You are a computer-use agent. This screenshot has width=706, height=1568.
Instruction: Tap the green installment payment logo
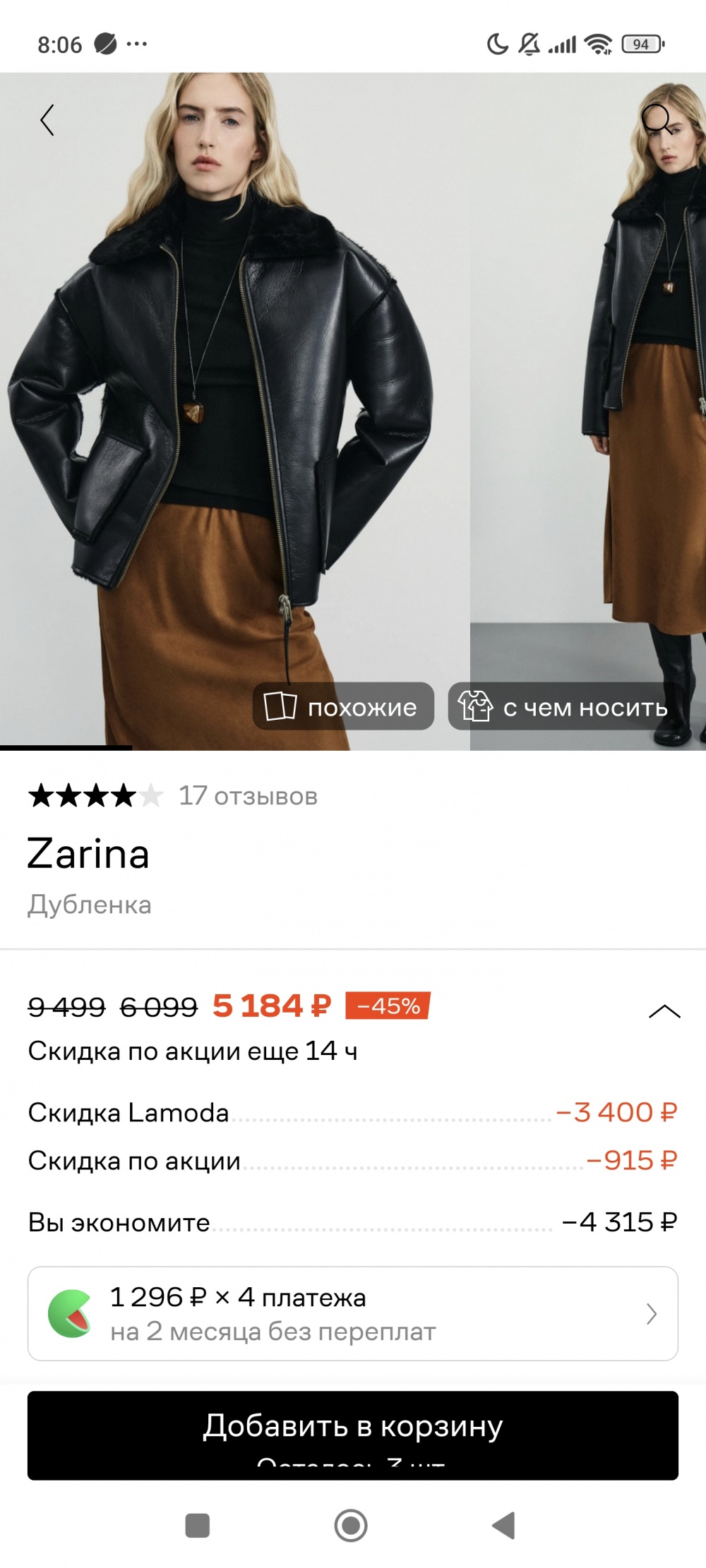(x=71, y=1314)
